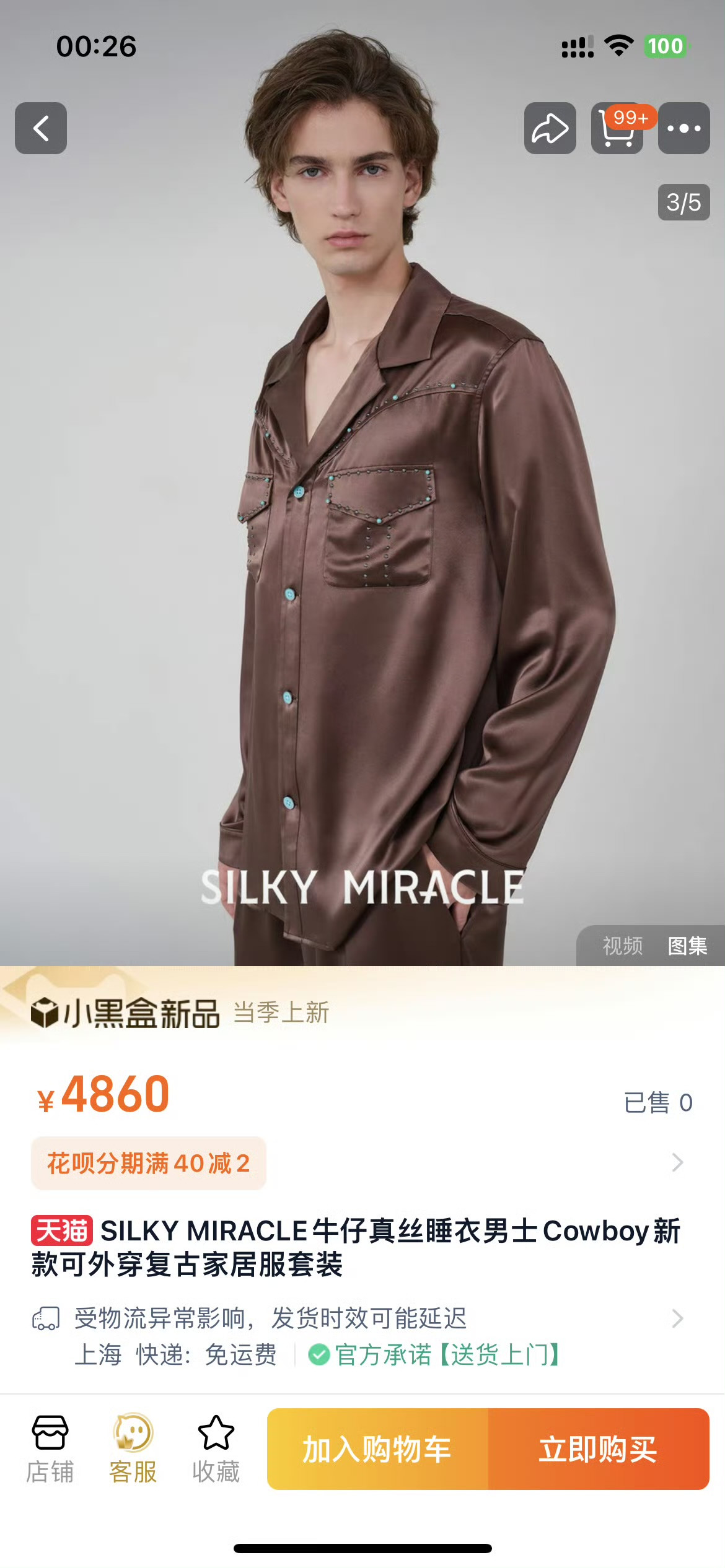The image size is (725, 1568).
Task: Visit the 店铺 store page
Action: pyautogui.click(x=50, y=1449)
